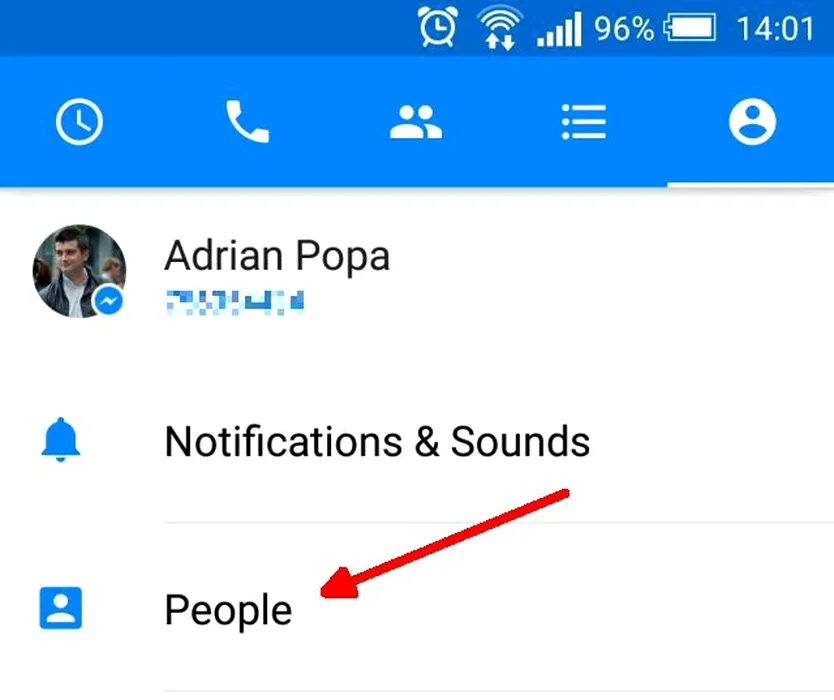Open Notifications & Sounds settings
Image resolution: width=834 pixels, height=700 pixels.
(376, 441)
